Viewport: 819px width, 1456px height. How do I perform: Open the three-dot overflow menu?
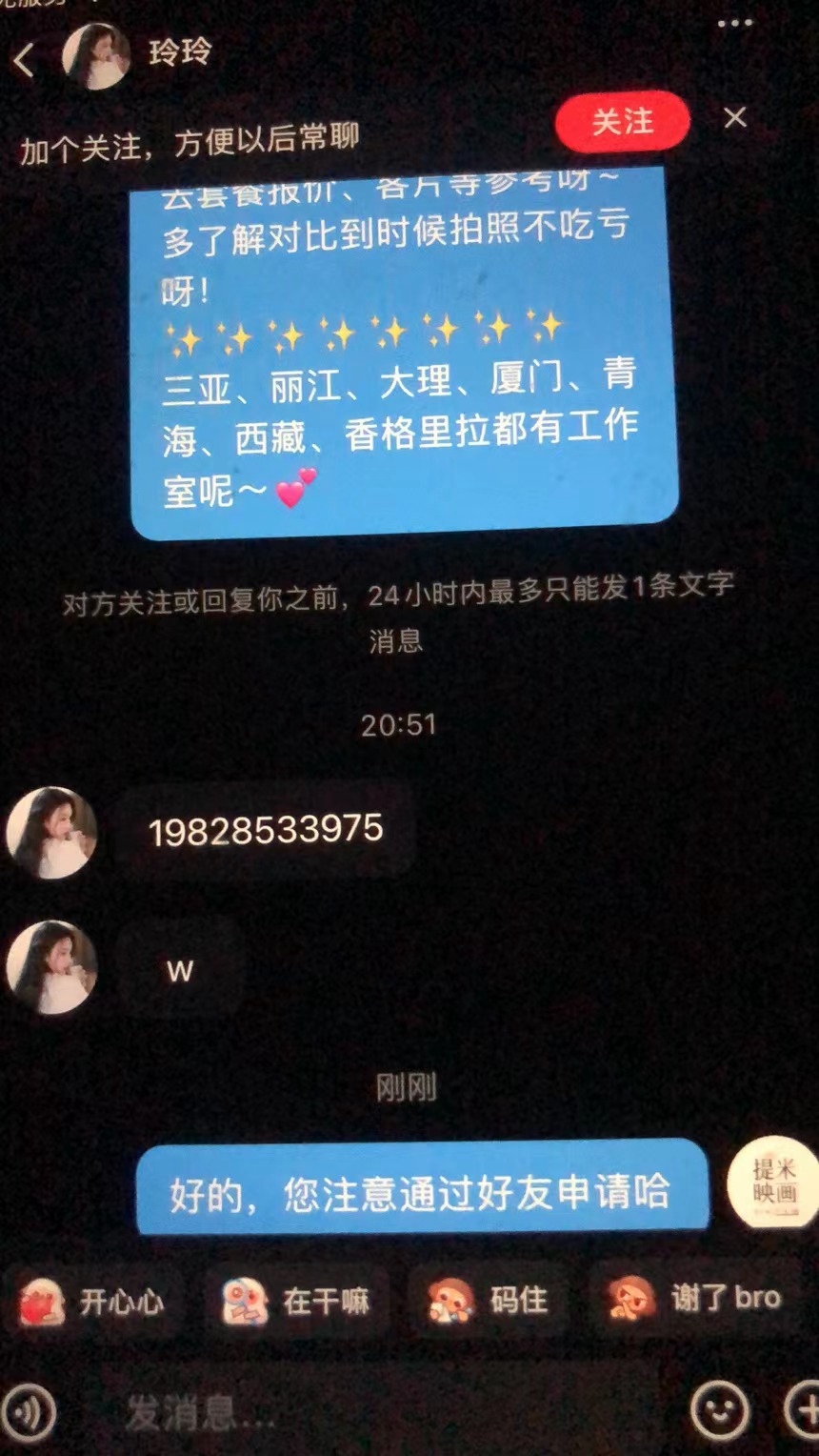coord(734,23)
